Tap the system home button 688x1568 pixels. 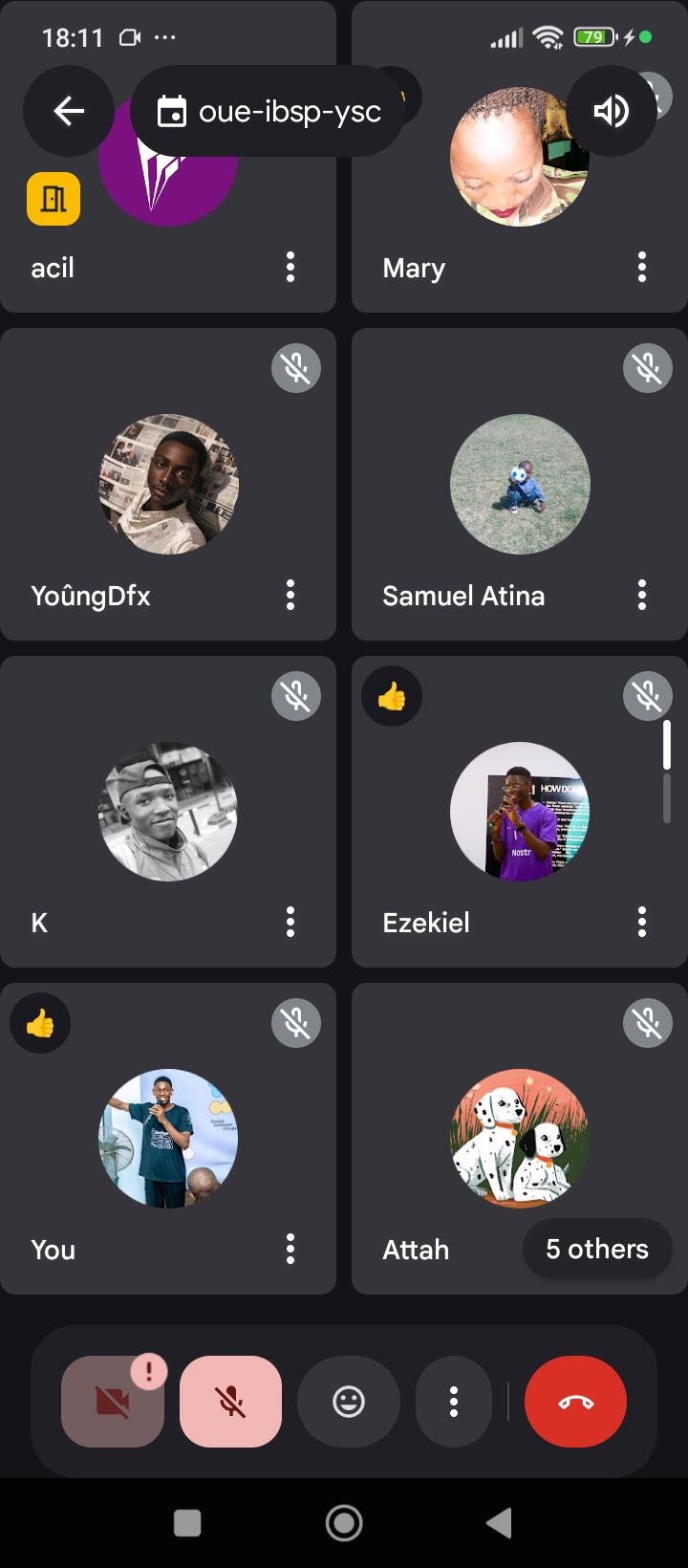coord(344,1523)
